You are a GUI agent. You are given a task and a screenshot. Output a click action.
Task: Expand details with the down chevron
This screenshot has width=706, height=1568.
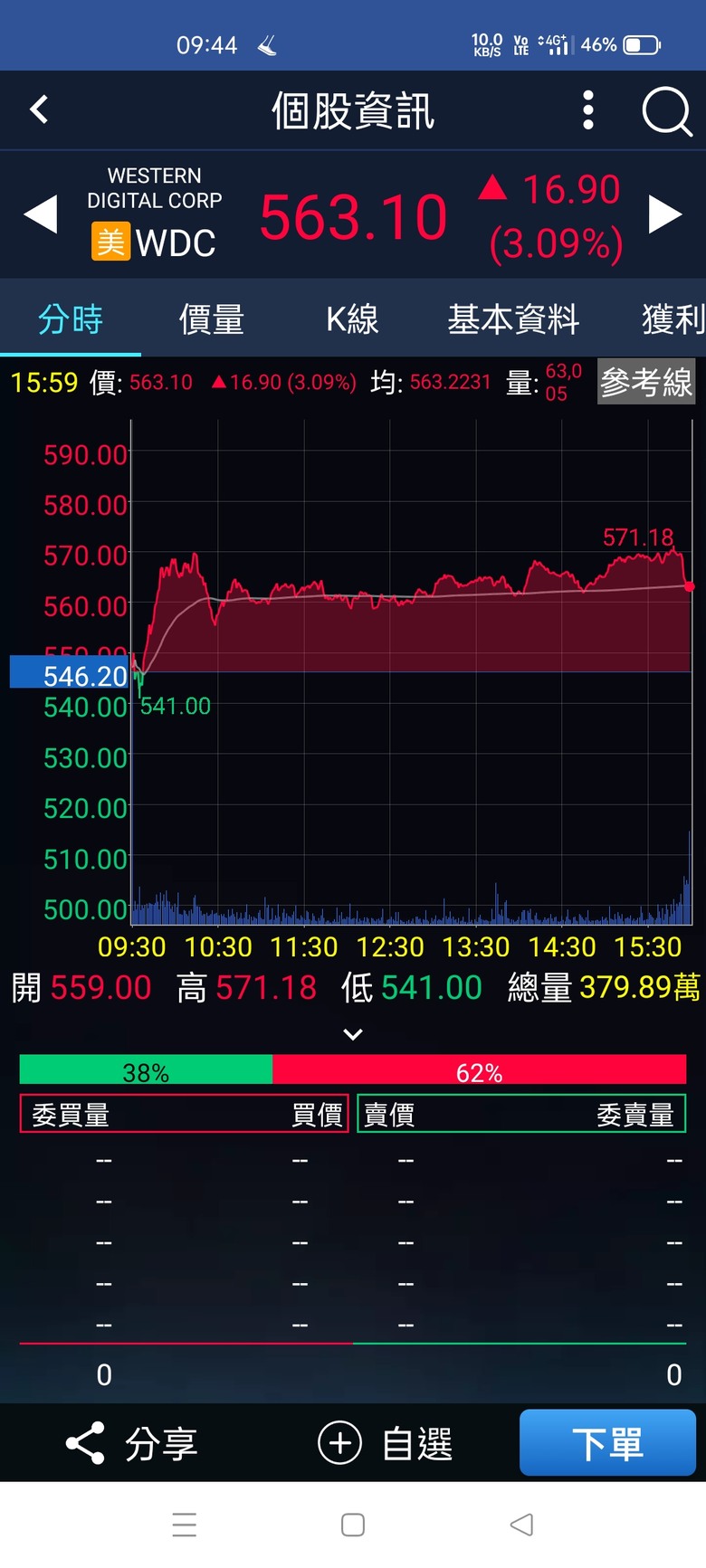353,1034
